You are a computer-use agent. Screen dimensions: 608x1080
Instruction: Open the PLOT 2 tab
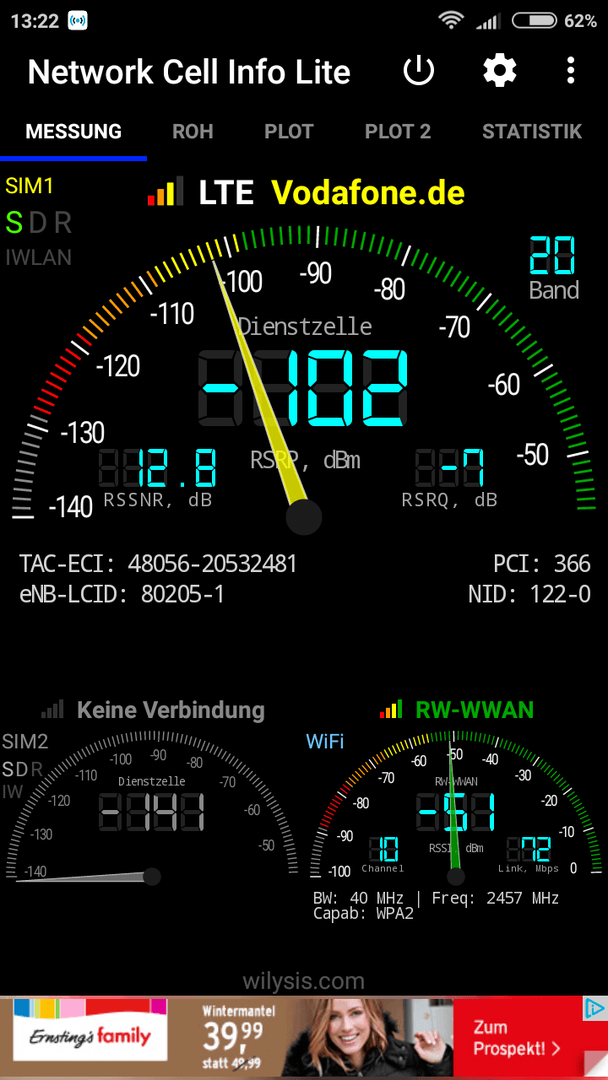[x=397, y=131]
